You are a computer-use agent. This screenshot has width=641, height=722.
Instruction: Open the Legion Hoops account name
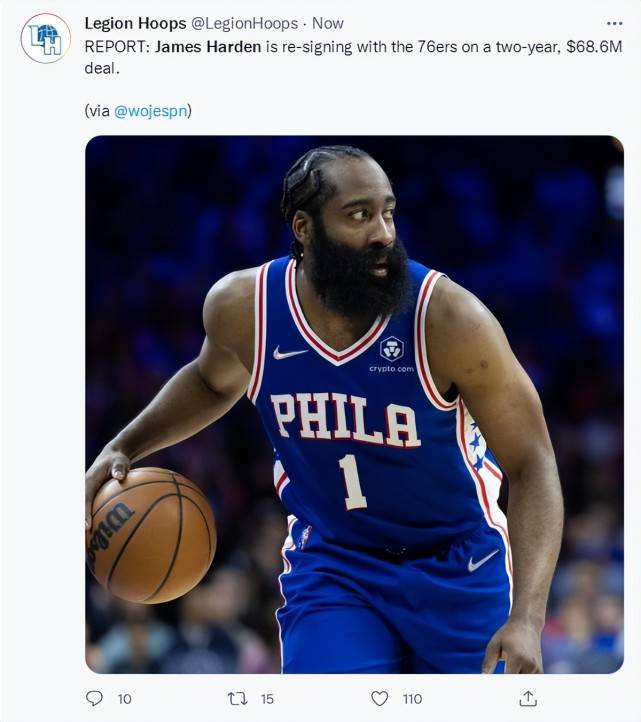coord(135,22)
